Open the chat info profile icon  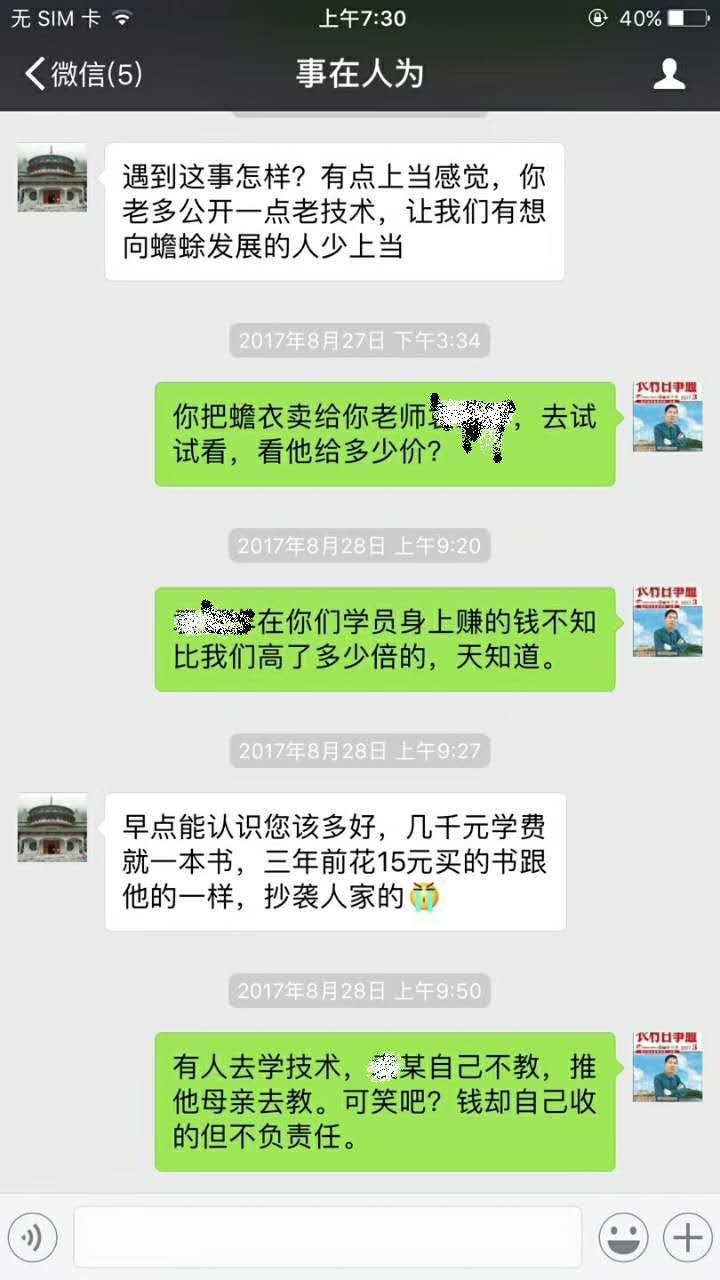click(669, 74)
